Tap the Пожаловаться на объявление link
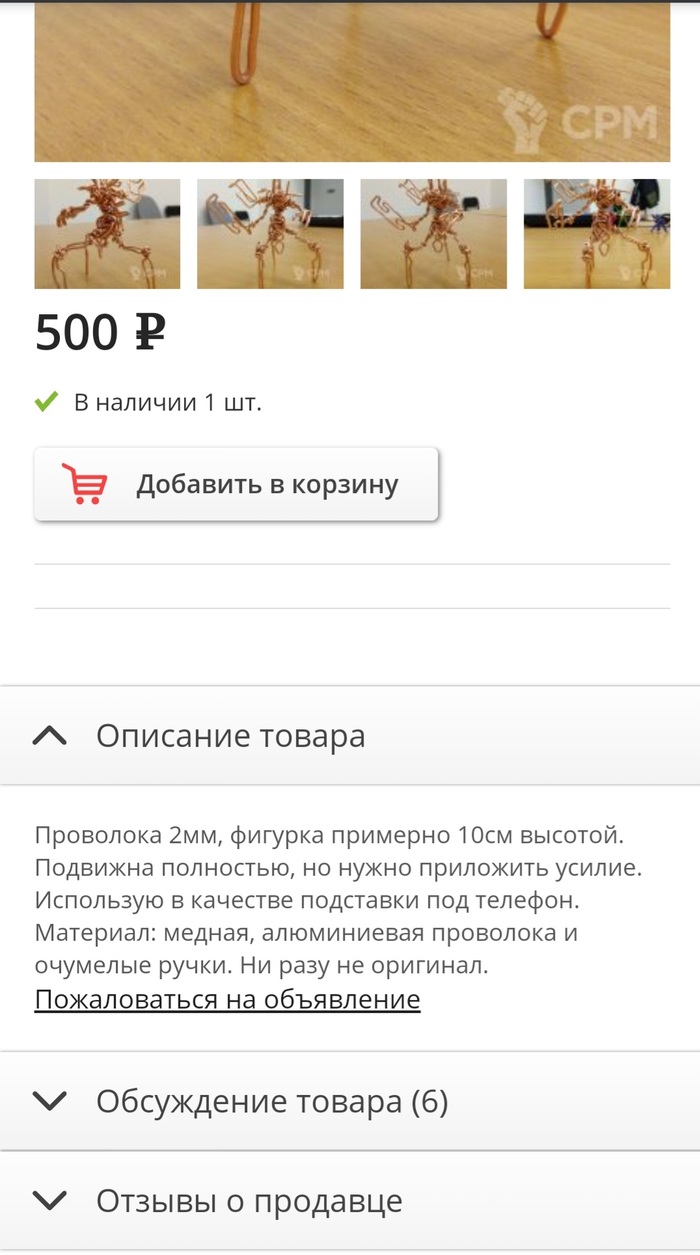The image size is (700, 1255). coord(227,999)
